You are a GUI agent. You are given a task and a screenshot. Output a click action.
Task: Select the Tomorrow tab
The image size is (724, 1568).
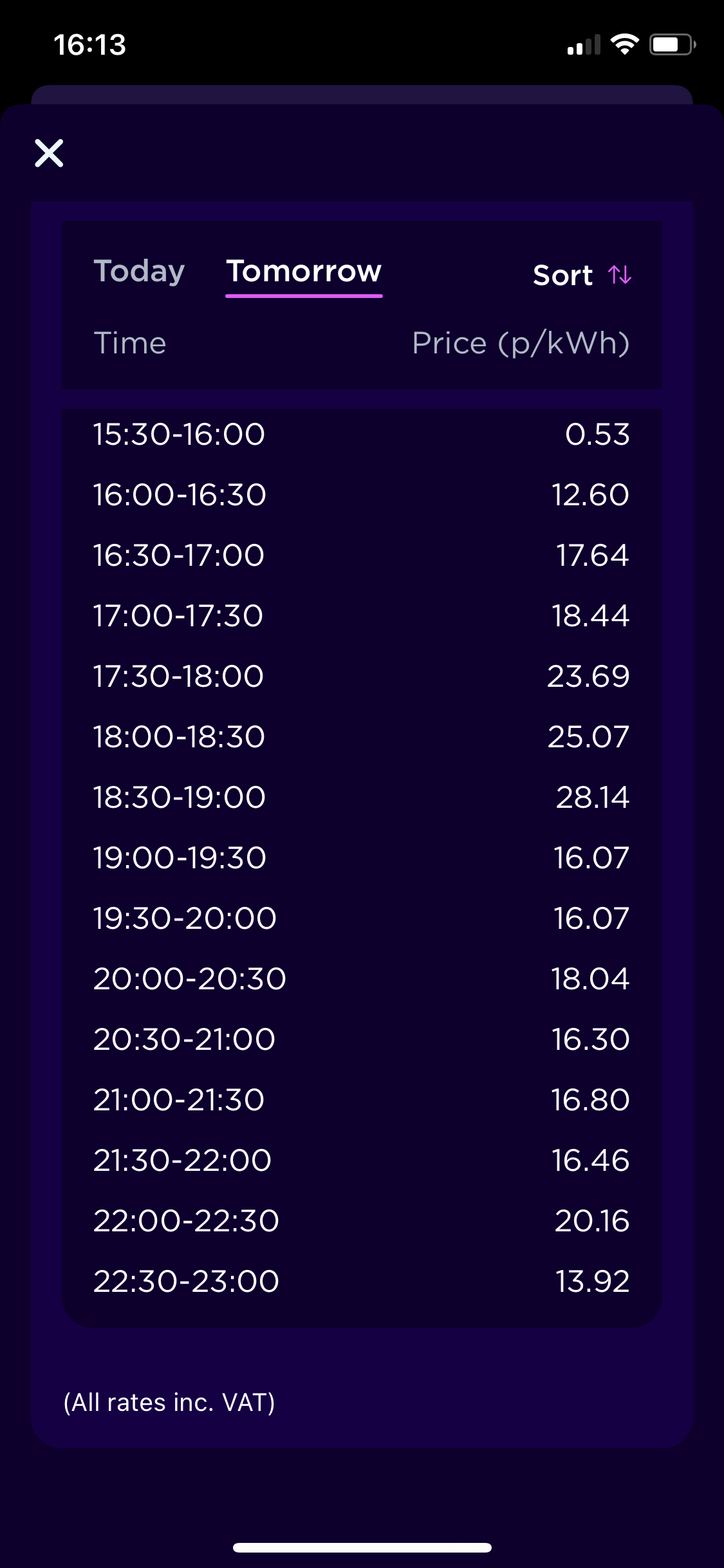[304, 272]
